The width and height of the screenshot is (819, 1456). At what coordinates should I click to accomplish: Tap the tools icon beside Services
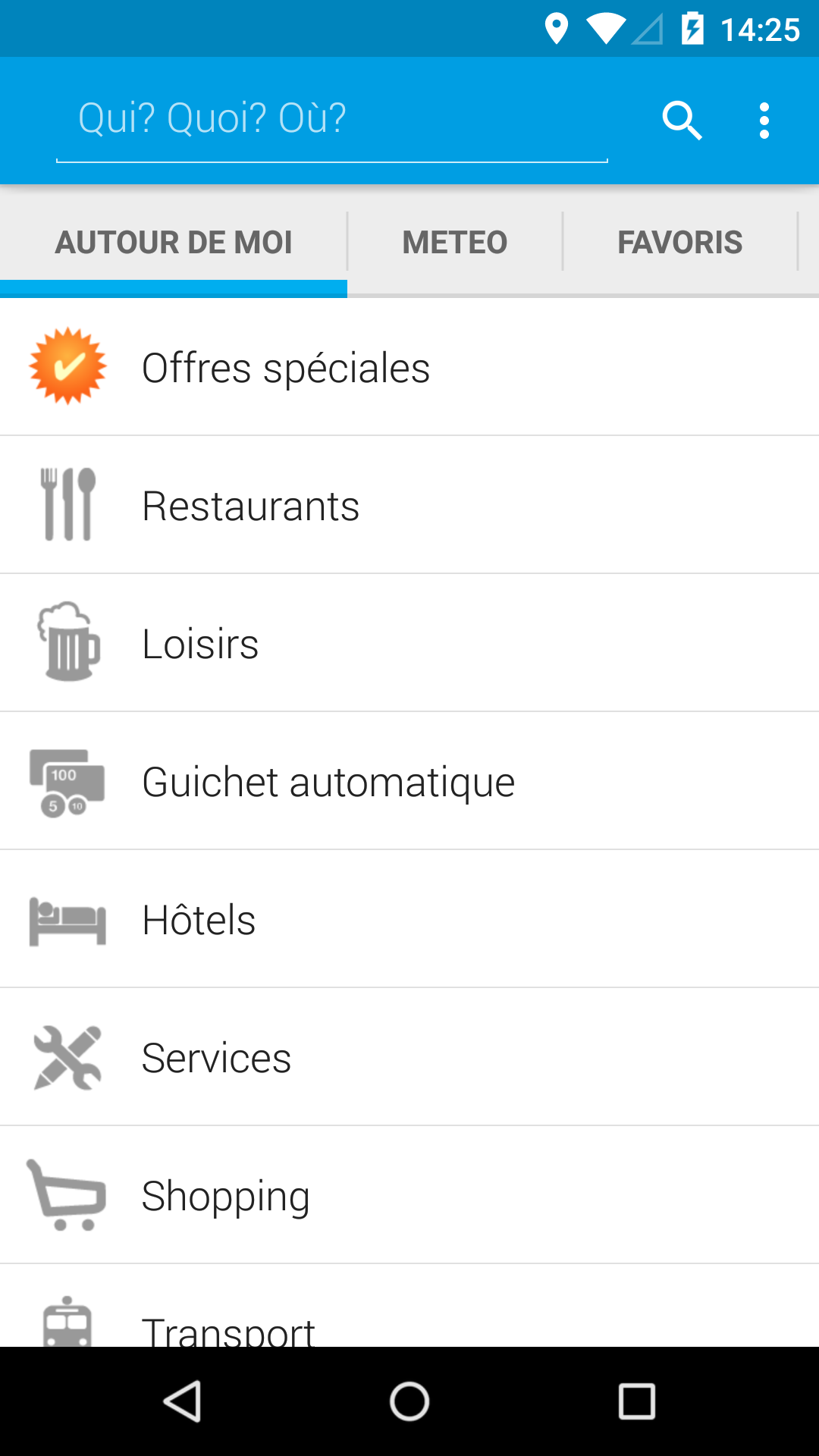pos(68,1056)
